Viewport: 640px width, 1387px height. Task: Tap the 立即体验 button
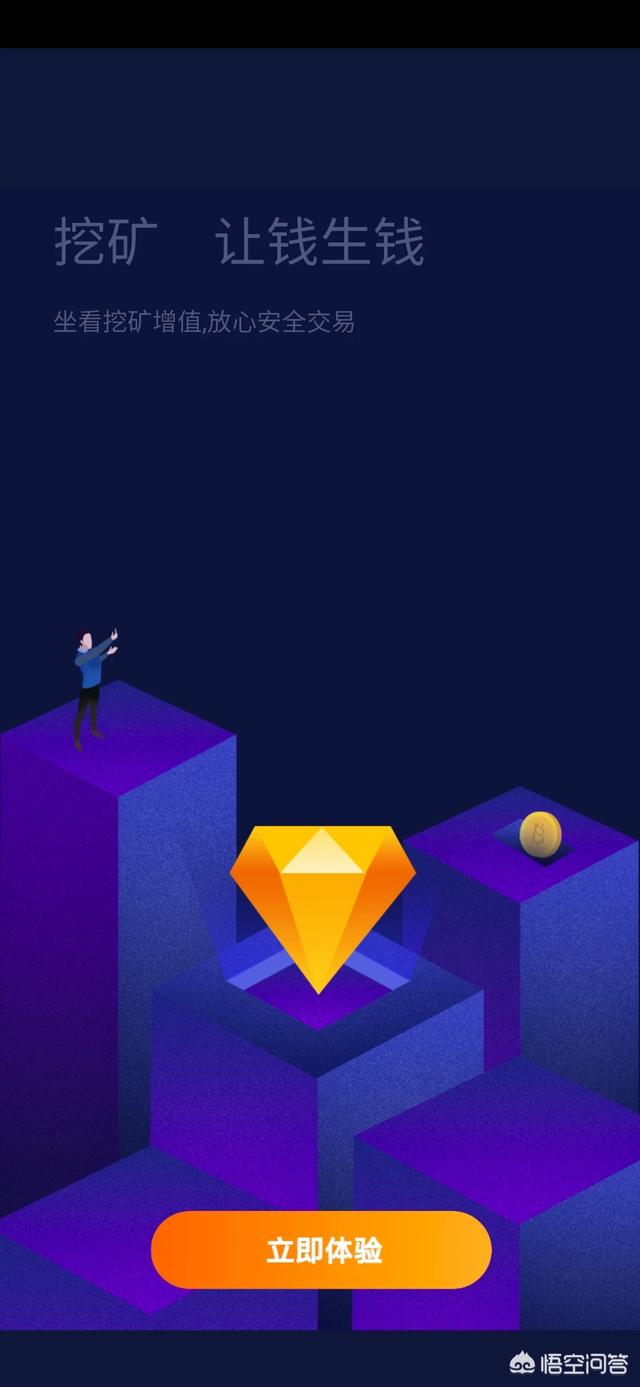pos(321,1250)
